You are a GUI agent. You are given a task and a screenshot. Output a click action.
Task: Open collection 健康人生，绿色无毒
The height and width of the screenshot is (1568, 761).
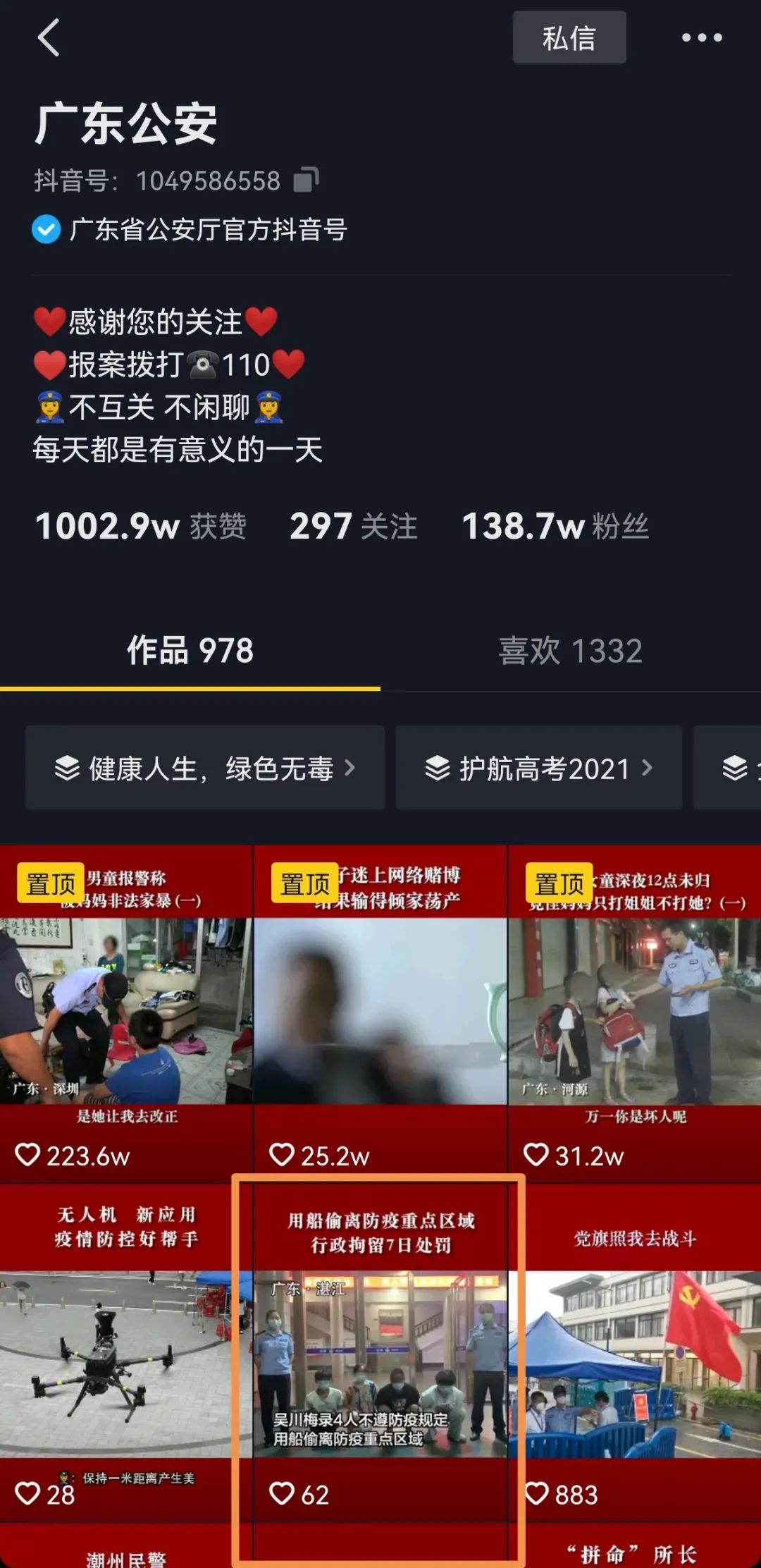pos(205,768)
